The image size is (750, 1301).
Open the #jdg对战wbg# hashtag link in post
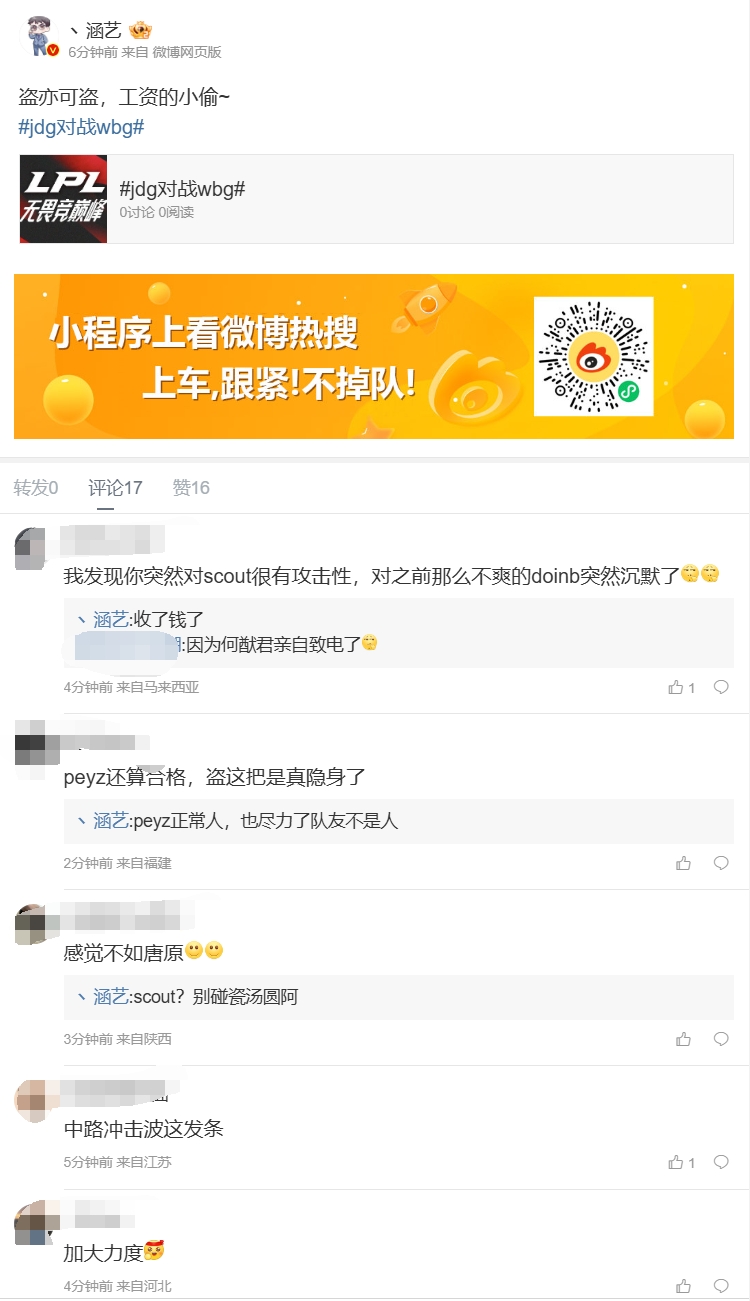[81, 127]
